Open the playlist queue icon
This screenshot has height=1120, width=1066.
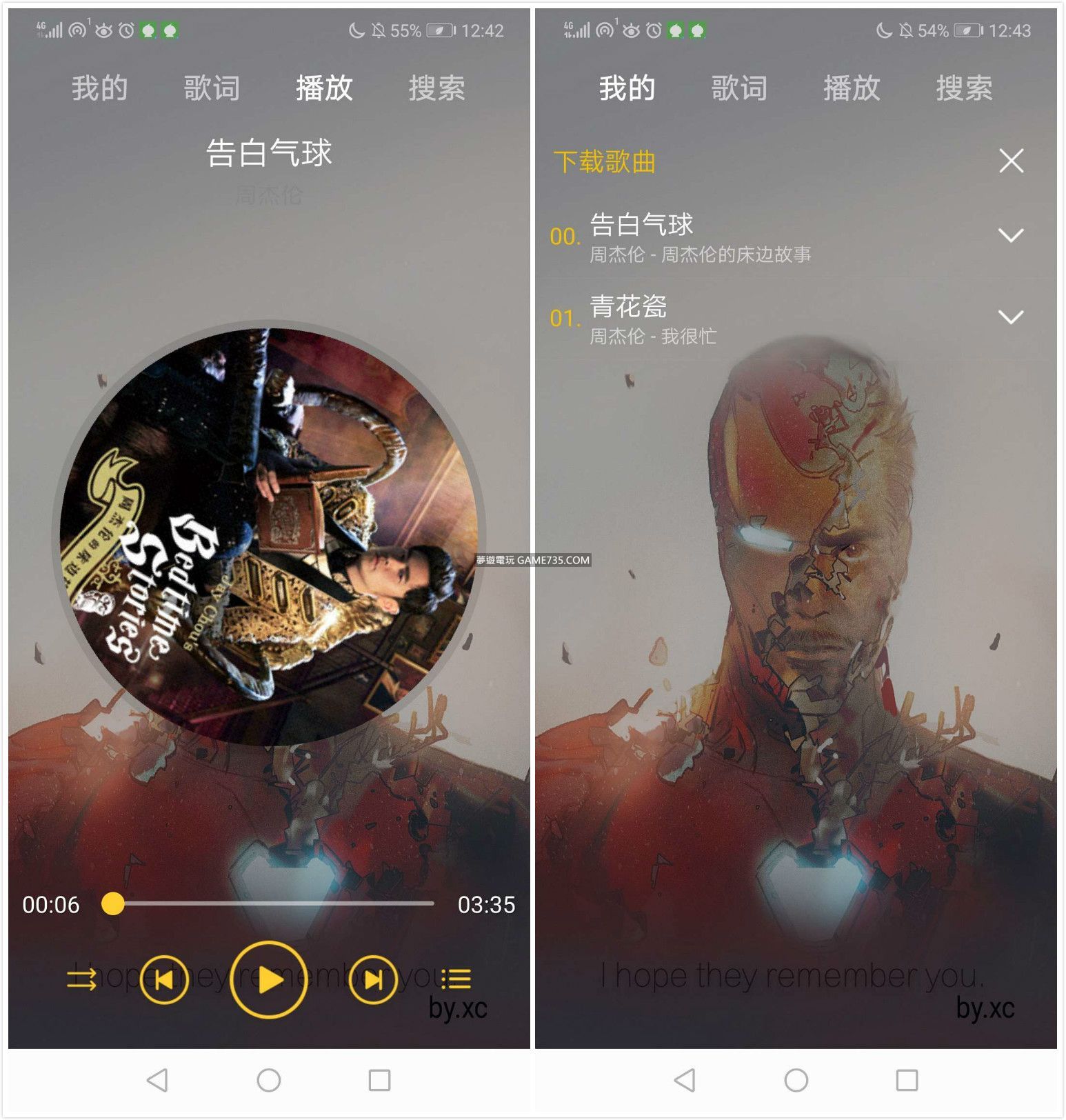456,978
